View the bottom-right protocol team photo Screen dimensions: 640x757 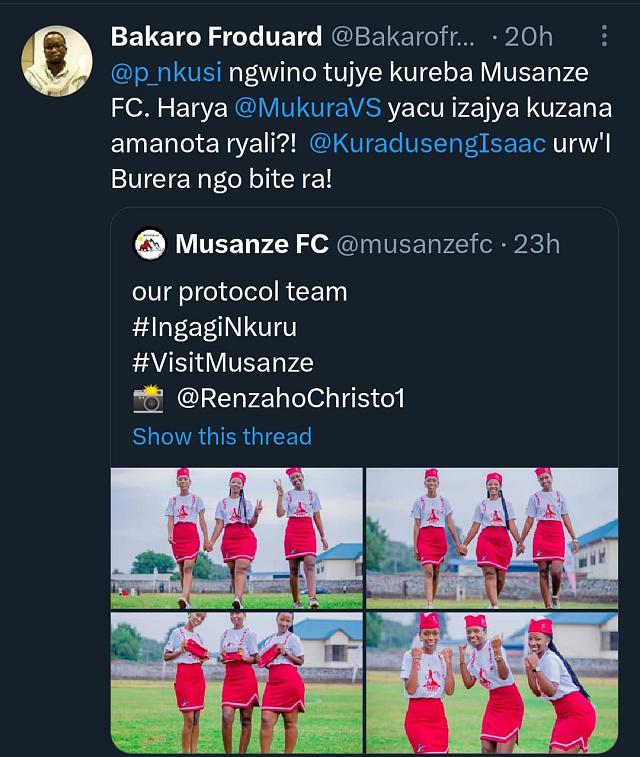[492, 682]
